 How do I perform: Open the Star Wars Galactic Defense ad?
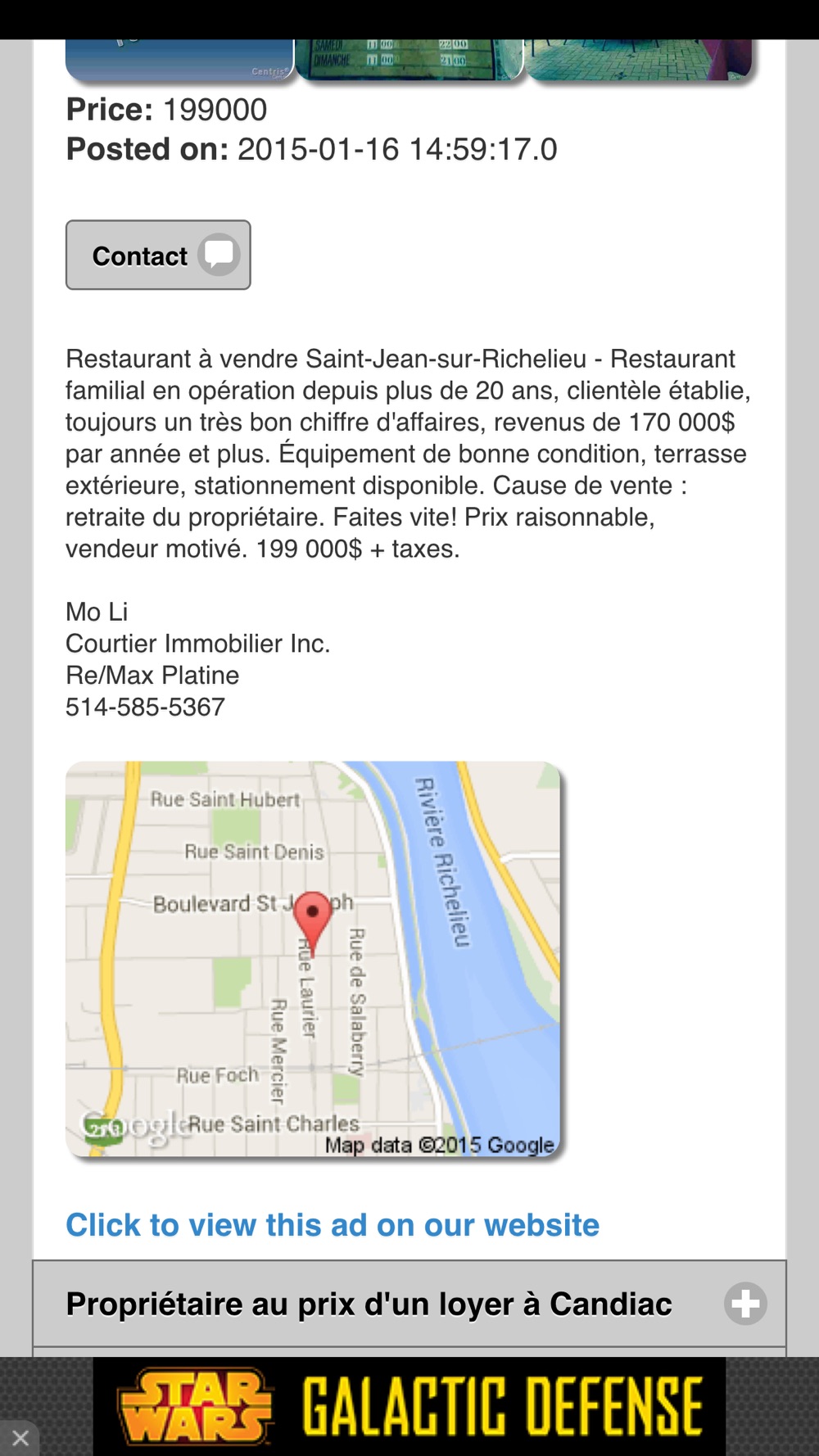409,1406
